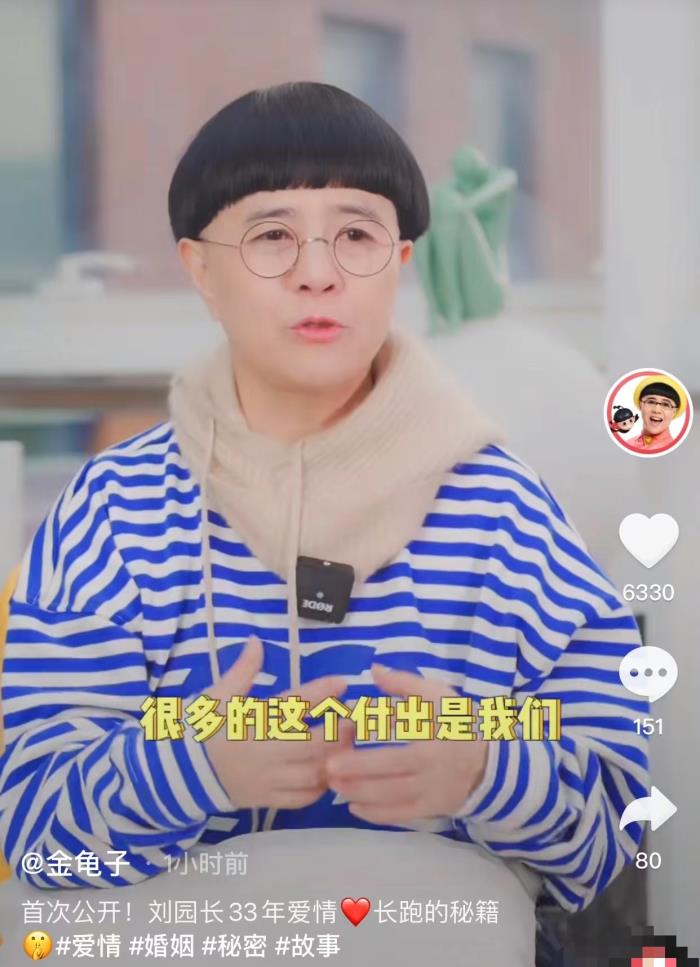Share this video via the arrow icon
The width and height of the screenshot is (700, 967).
(x=648, y=810)
